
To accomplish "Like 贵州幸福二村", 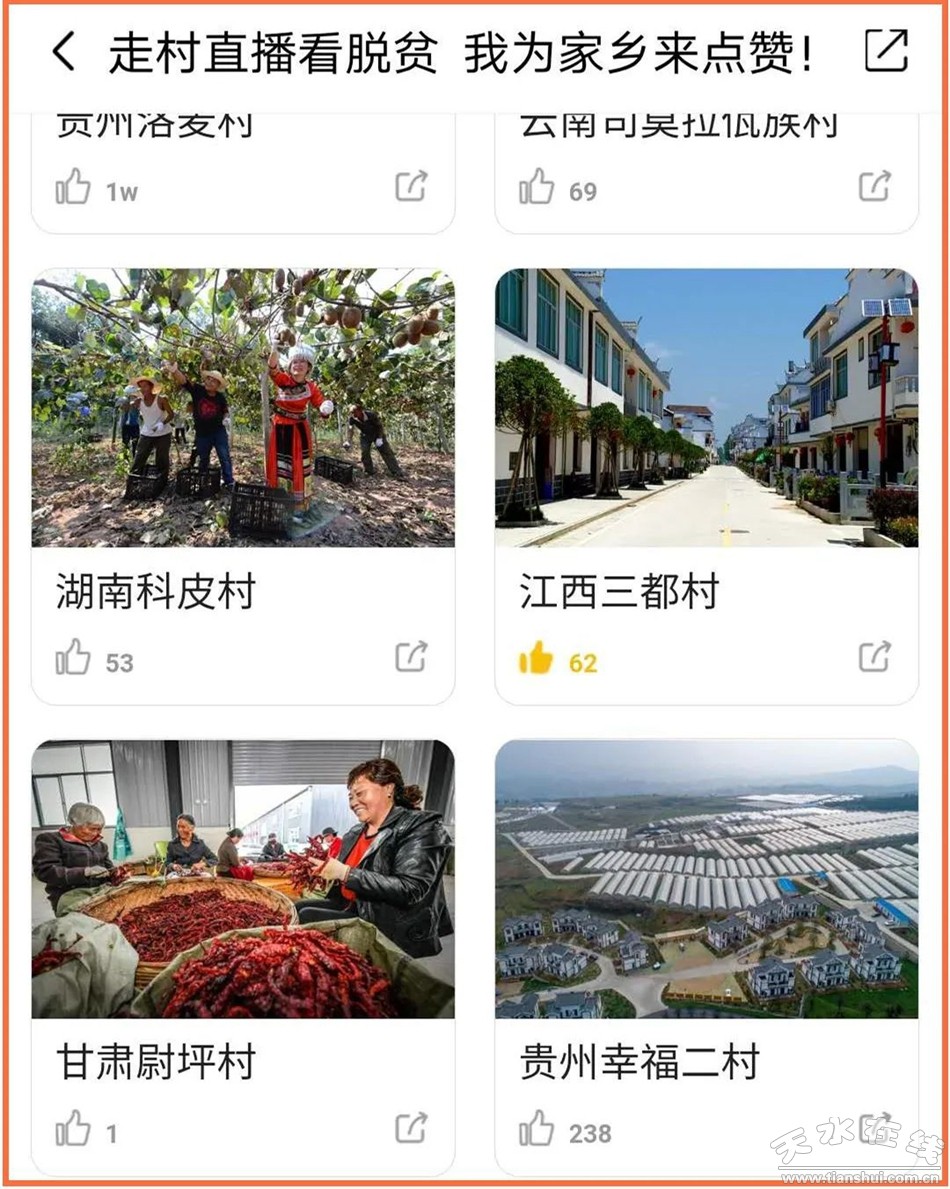I will [x=537, y=1129].
